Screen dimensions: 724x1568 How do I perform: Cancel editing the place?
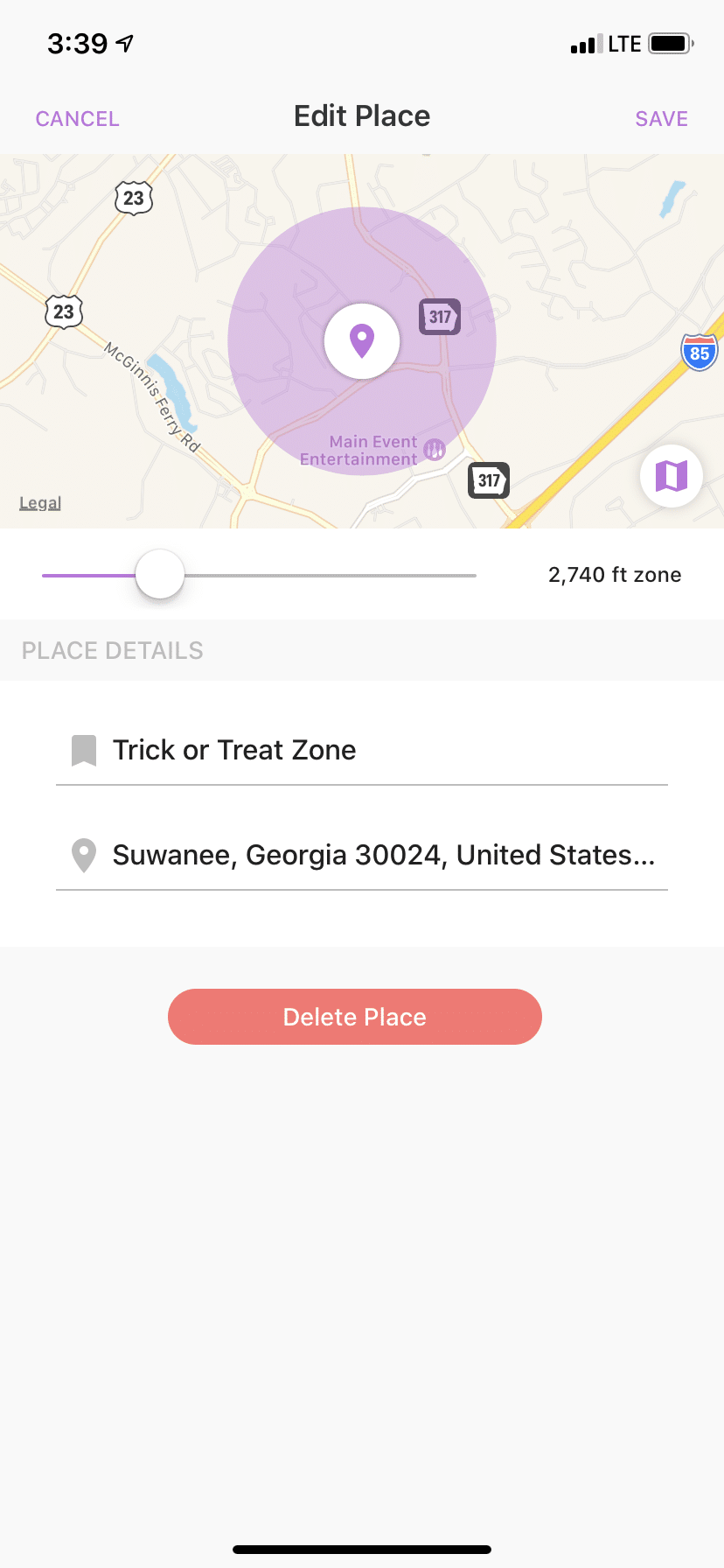[77, 119]
